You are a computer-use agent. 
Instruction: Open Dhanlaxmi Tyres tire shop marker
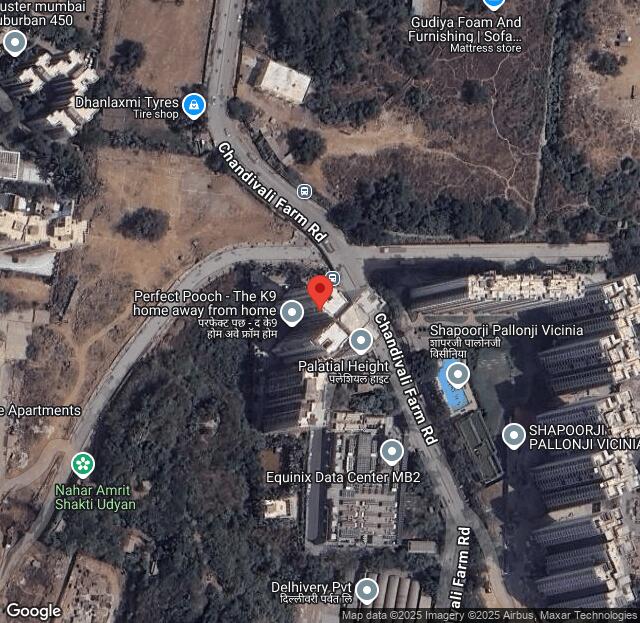tap(194, 104)
